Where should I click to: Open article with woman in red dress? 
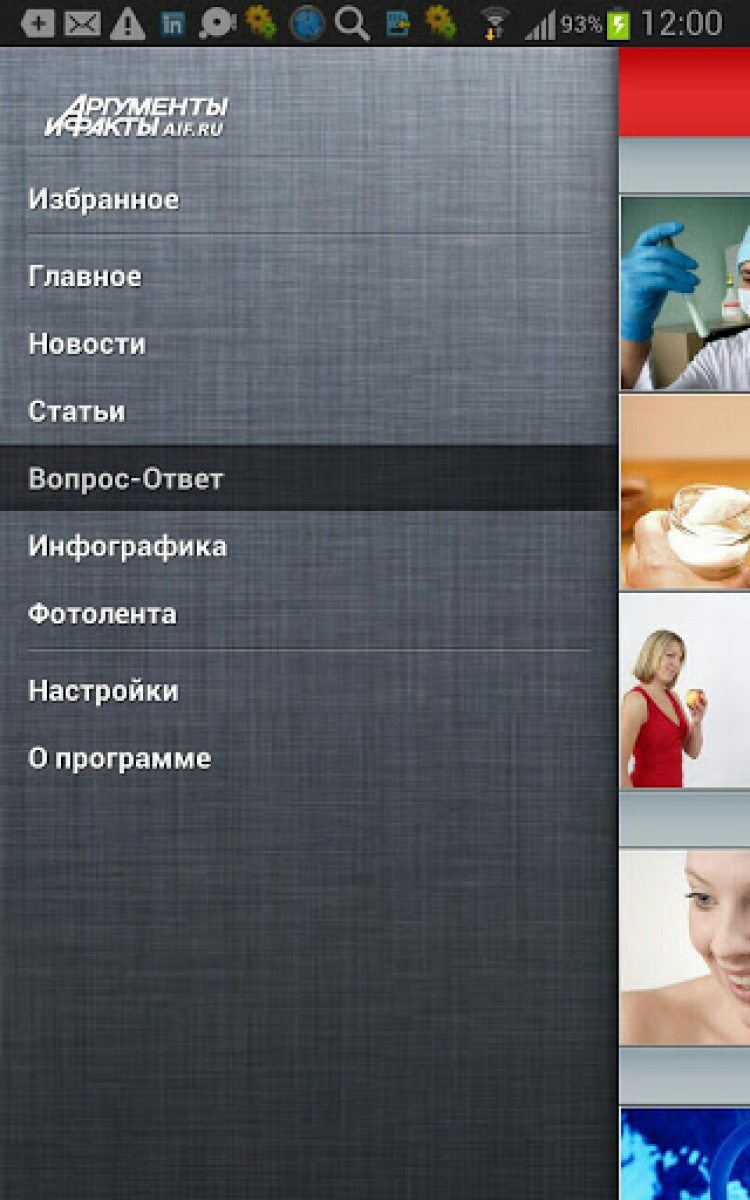[685, 690]
